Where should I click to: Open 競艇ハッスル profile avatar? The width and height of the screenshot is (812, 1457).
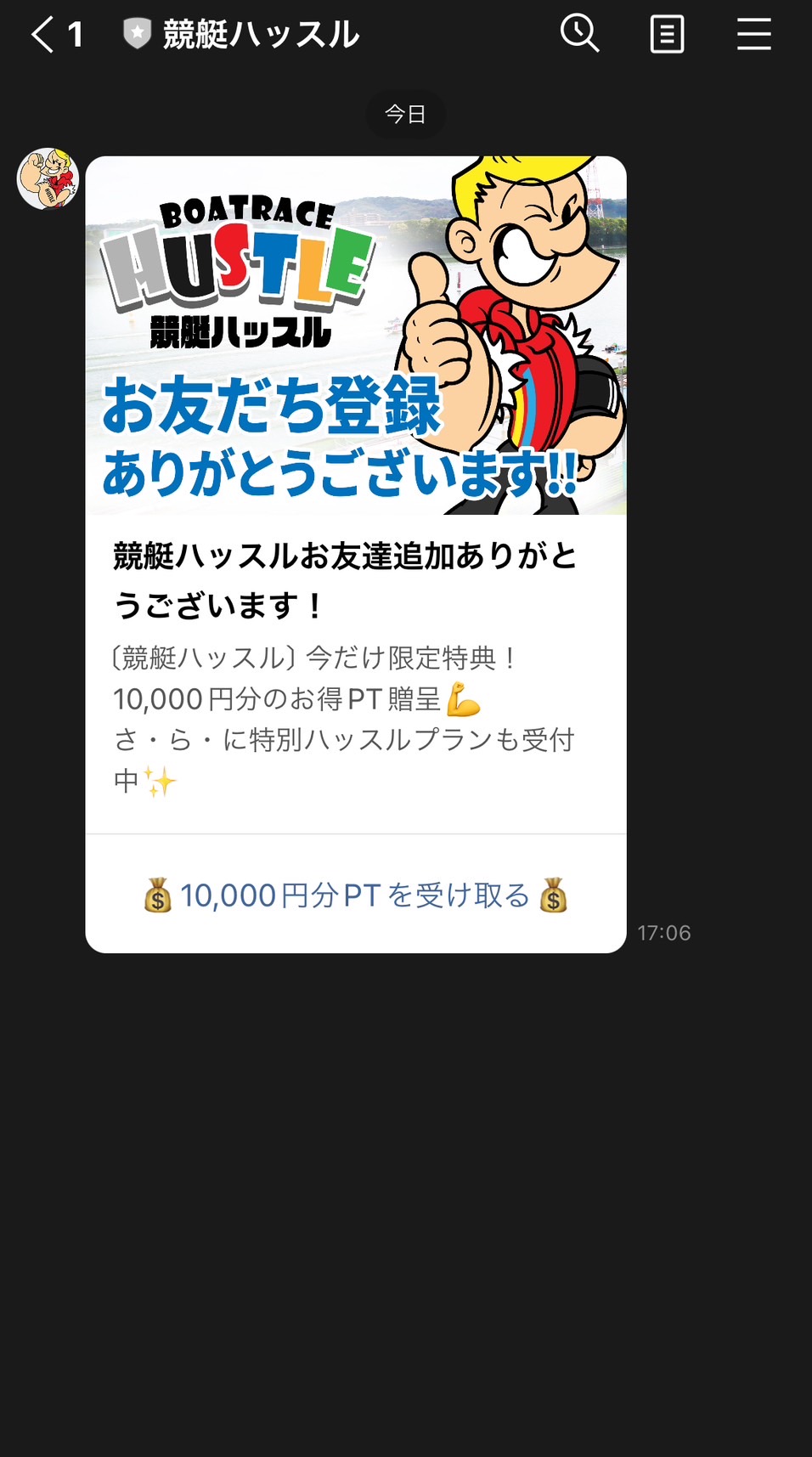48,178
